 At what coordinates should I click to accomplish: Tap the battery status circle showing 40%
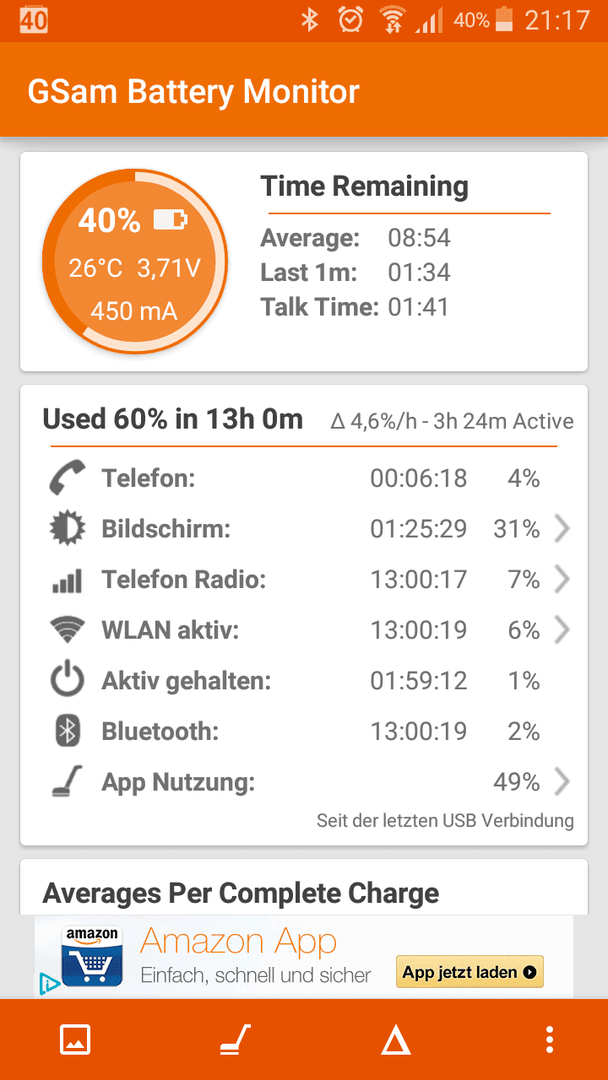coord(134,262)
